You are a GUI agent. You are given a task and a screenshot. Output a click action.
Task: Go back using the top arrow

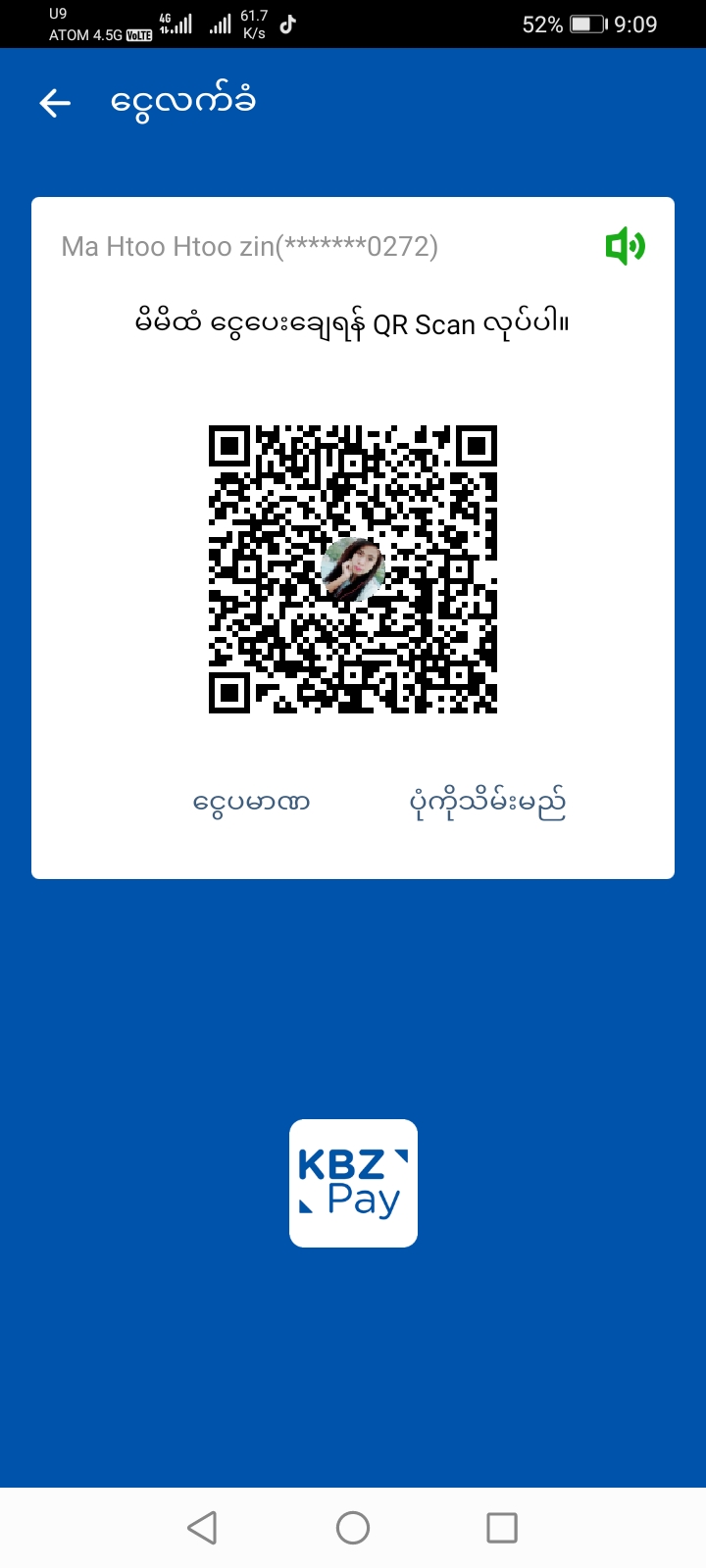56,103
